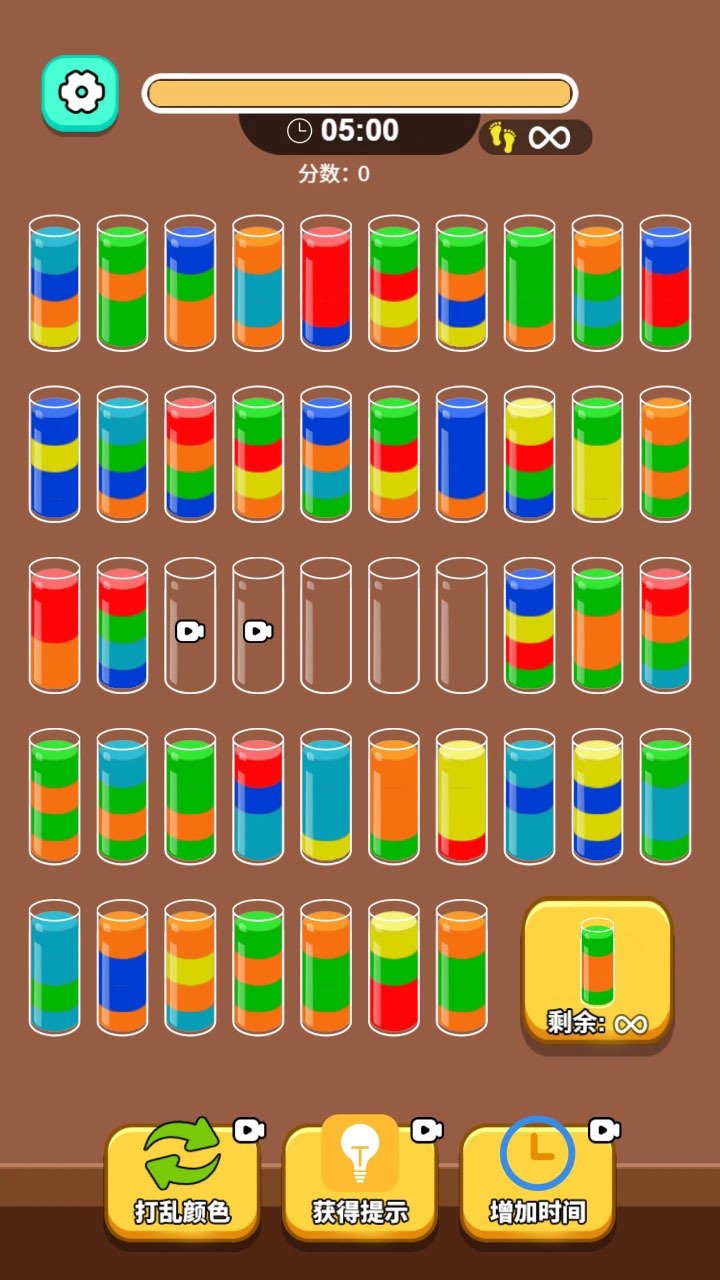Select the tube half red, half orange

pos(54,625)
